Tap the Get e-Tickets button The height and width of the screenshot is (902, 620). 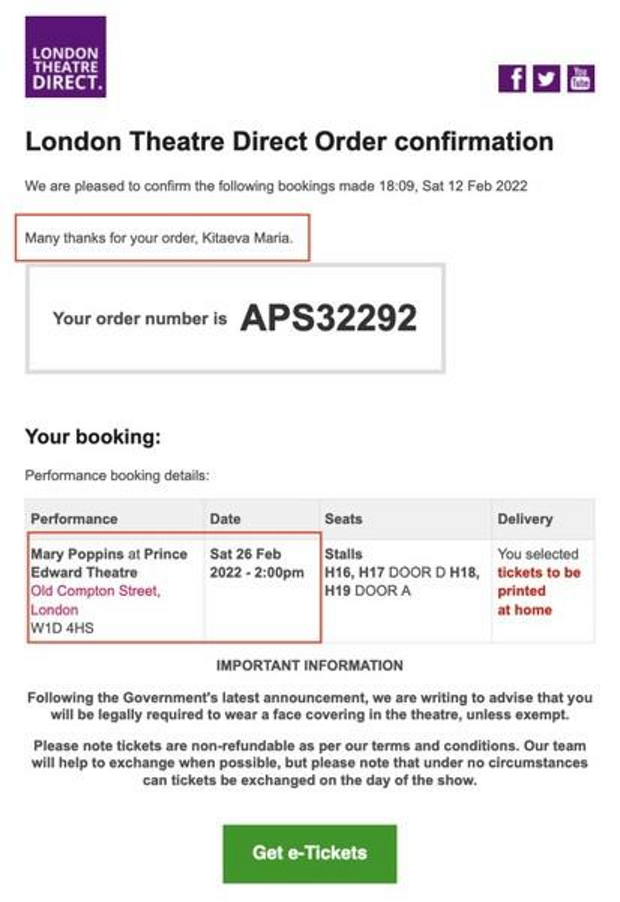pos(309,853)
